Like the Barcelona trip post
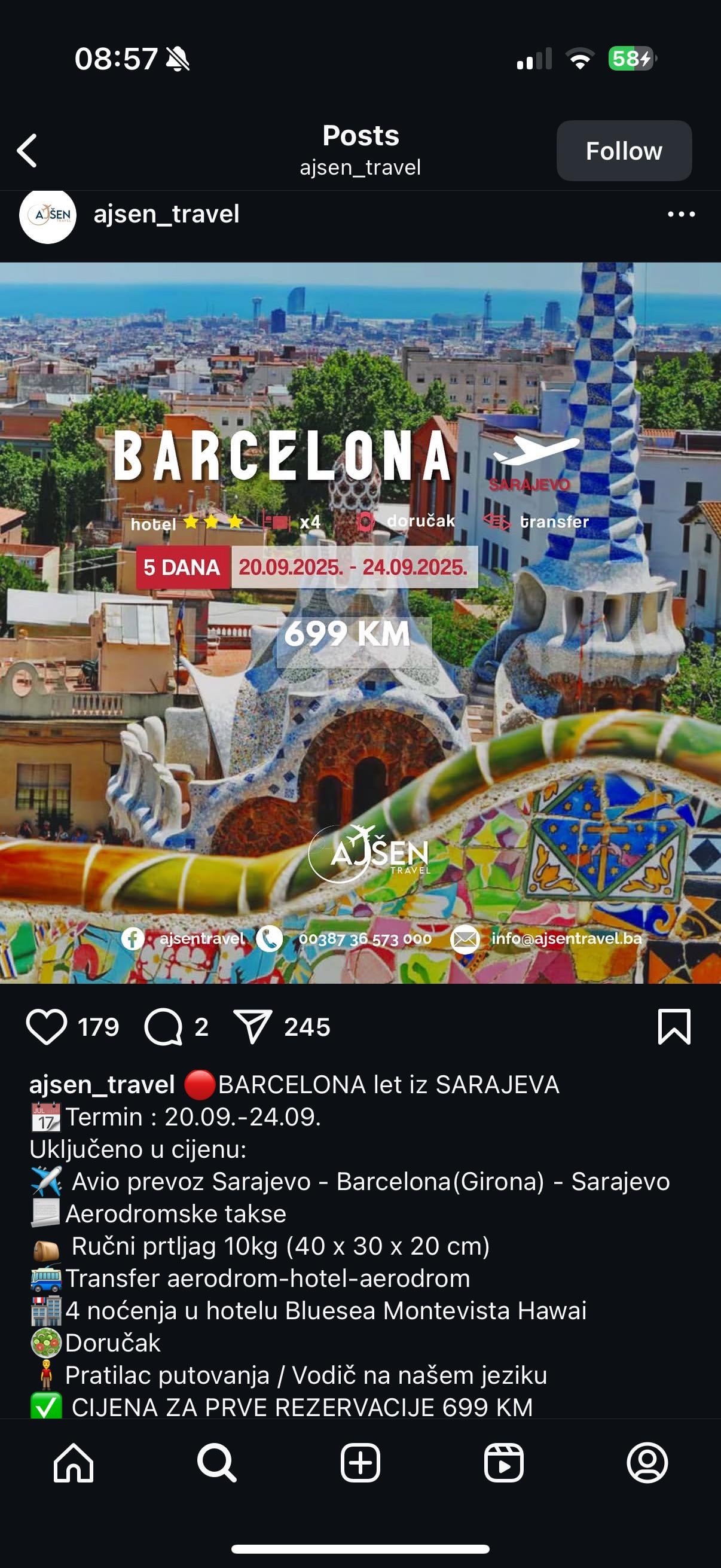This screenshot has width=721, height=1568. click(x=46, y=1027)
